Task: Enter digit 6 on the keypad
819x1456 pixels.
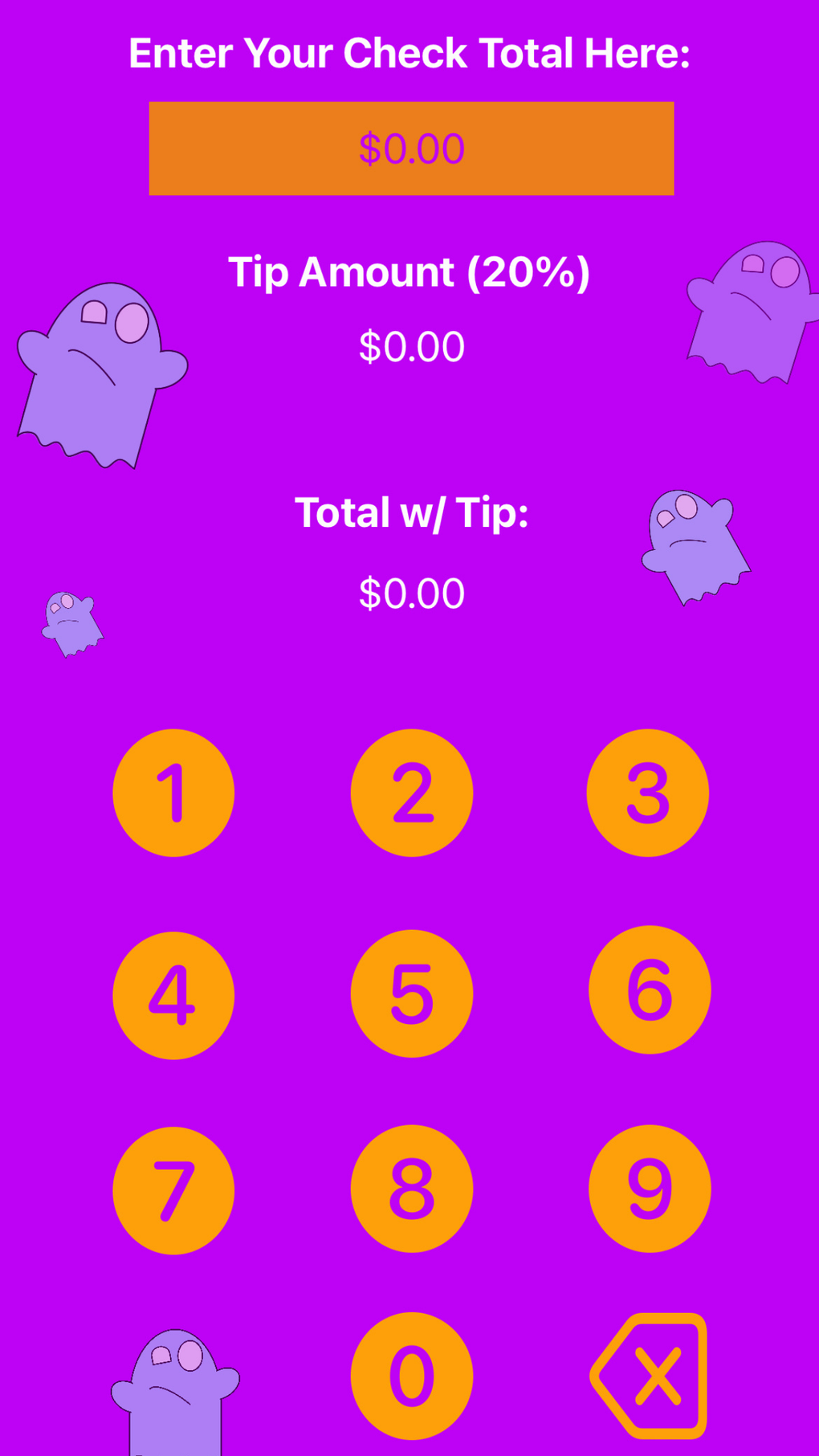Action: click(x=650, y=989)
